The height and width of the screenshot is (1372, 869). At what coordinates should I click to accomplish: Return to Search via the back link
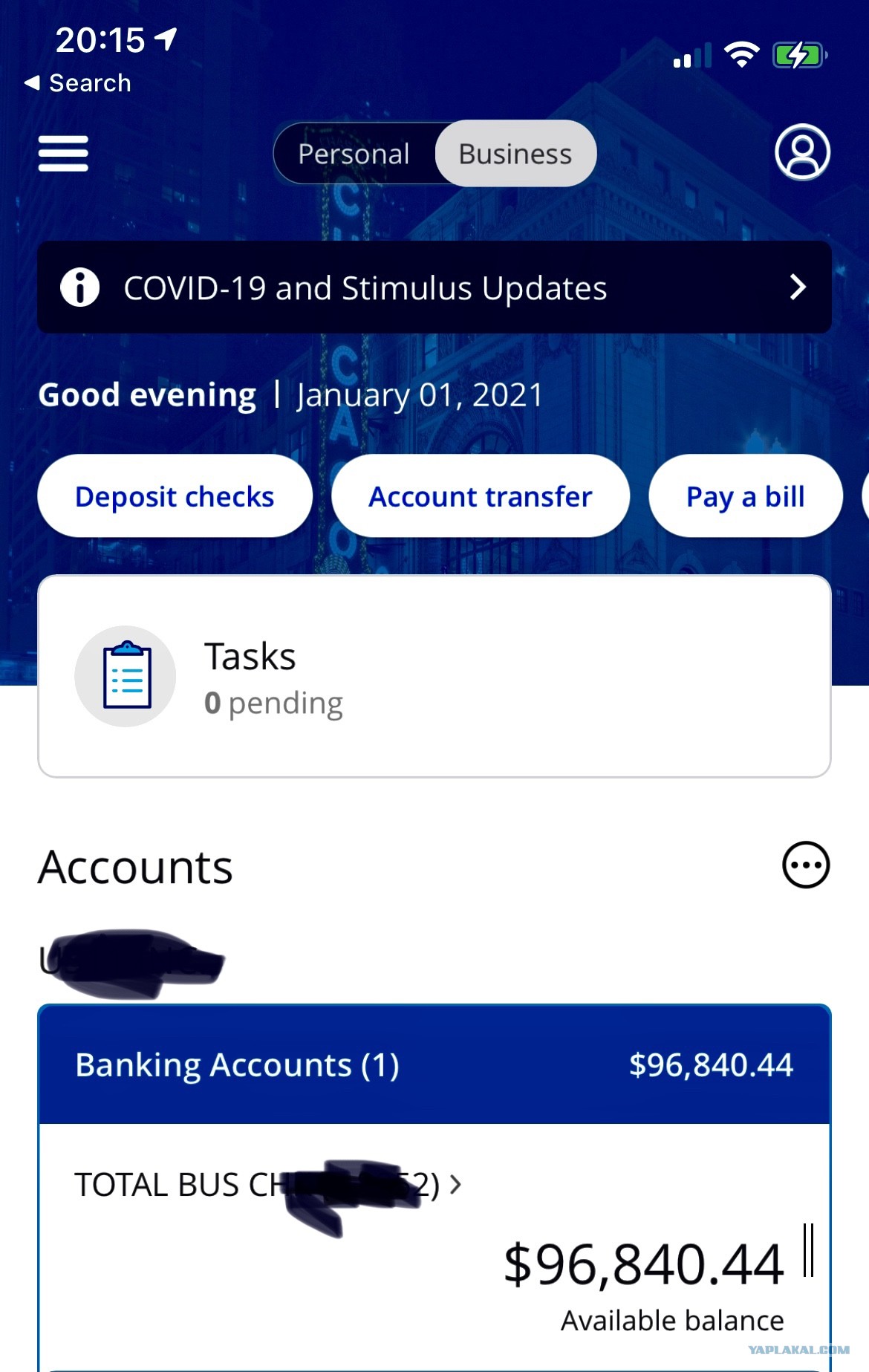(78, 82)
